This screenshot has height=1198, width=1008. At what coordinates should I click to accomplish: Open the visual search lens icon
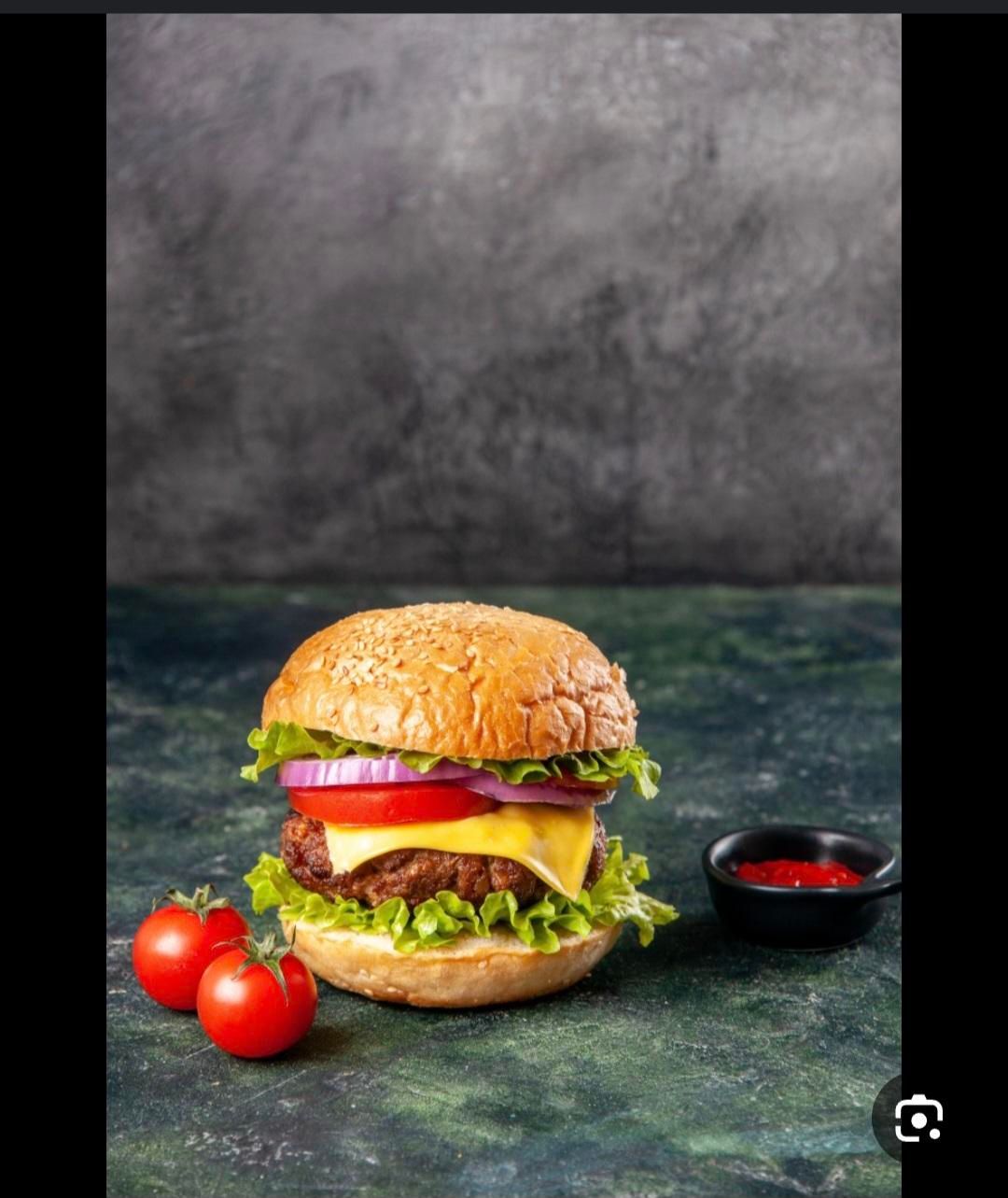point(917,1118)
